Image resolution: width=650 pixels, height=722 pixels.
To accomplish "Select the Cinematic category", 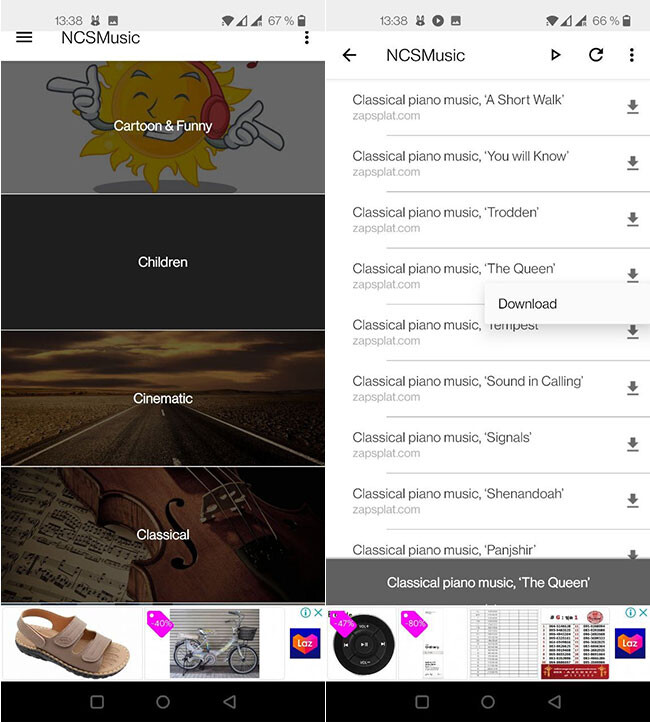I will pyautogui.click(x=163, y=398).
